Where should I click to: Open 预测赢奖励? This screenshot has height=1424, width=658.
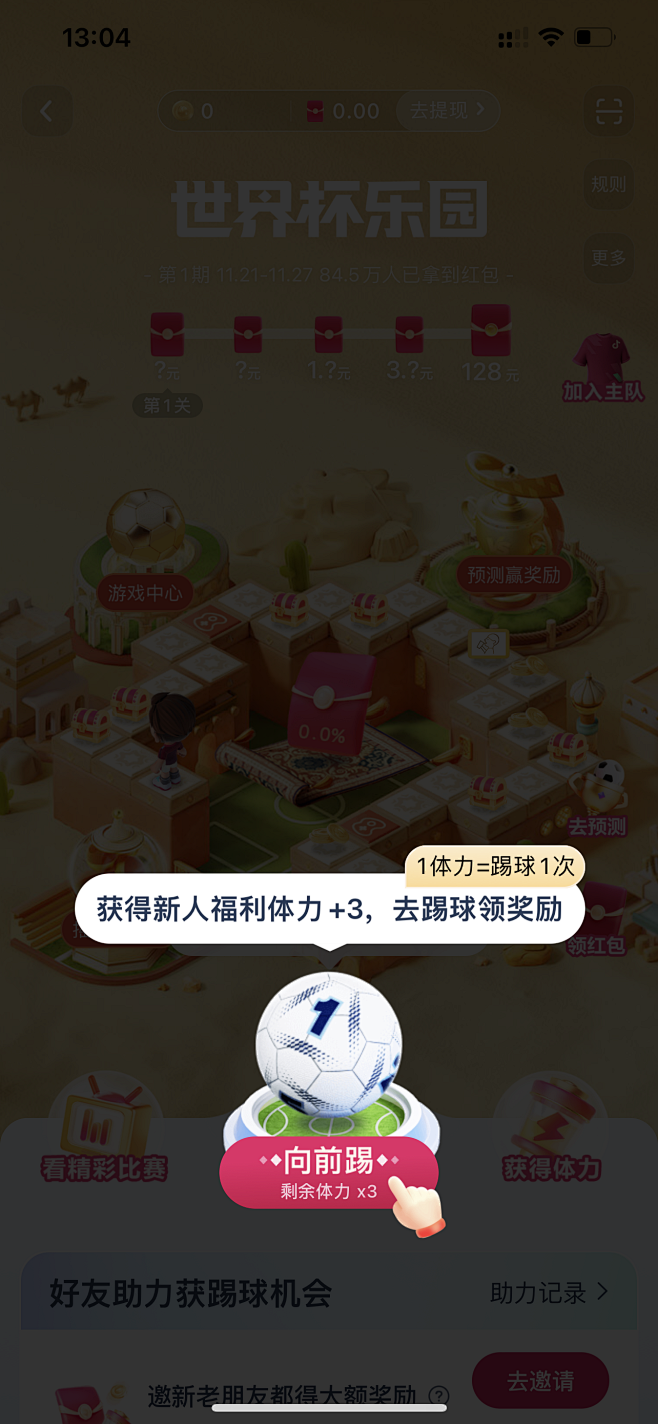pos(514,575)
